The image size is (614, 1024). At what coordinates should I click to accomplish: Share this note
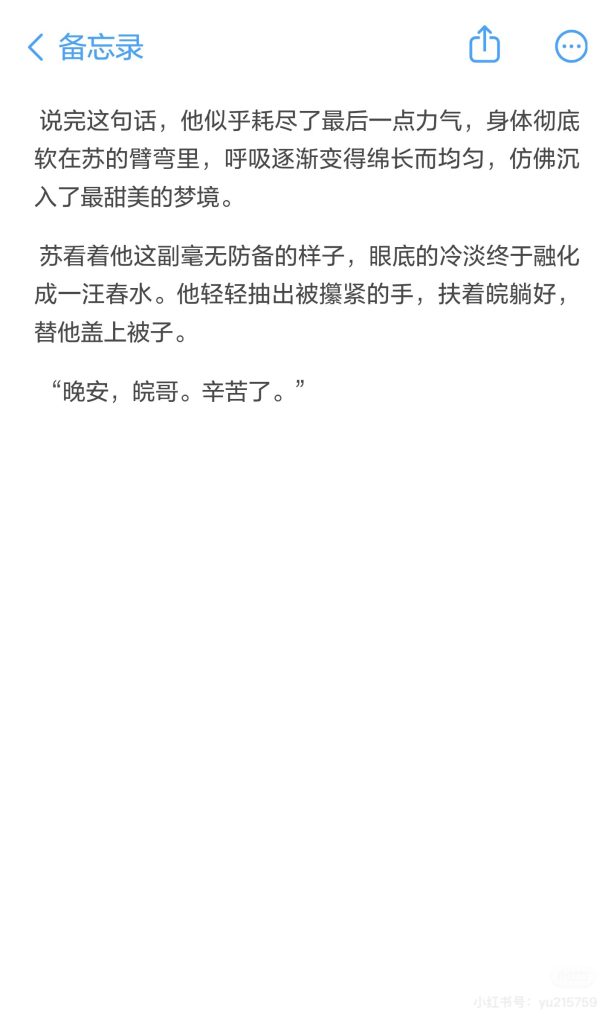(x=484, y=45)
